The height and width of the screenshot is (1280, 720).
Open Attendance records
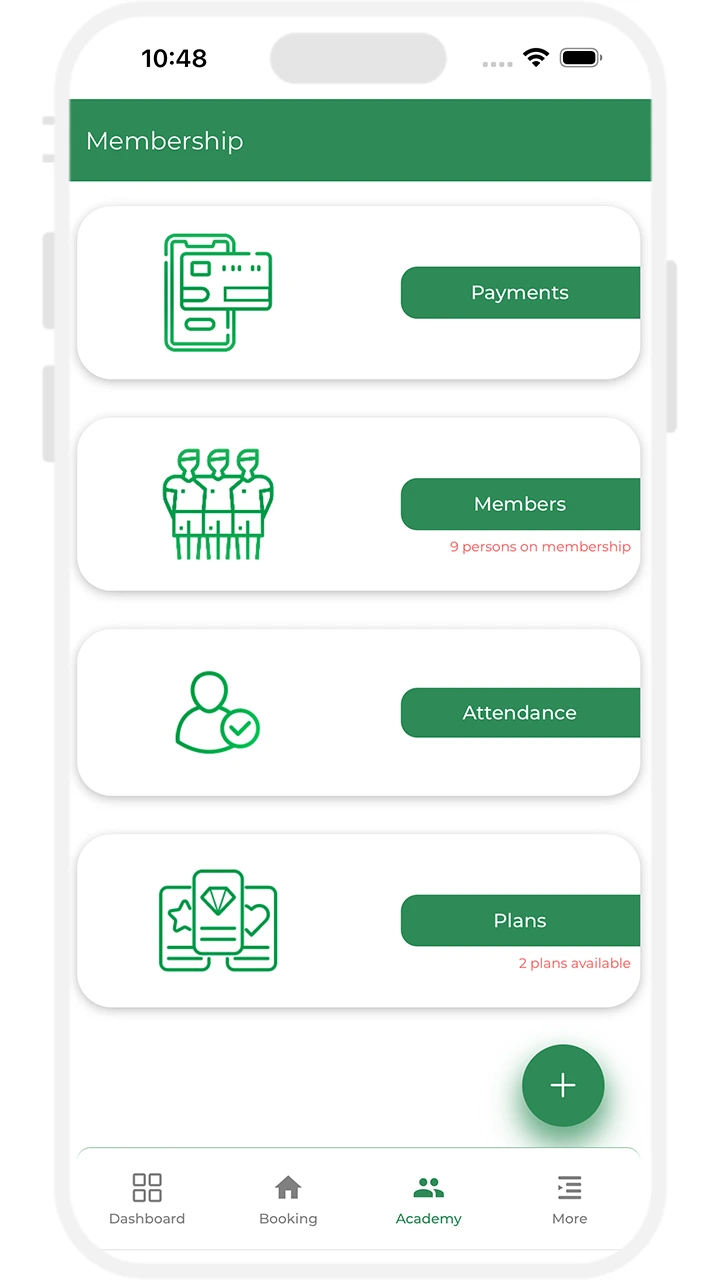tap(519, 713)
